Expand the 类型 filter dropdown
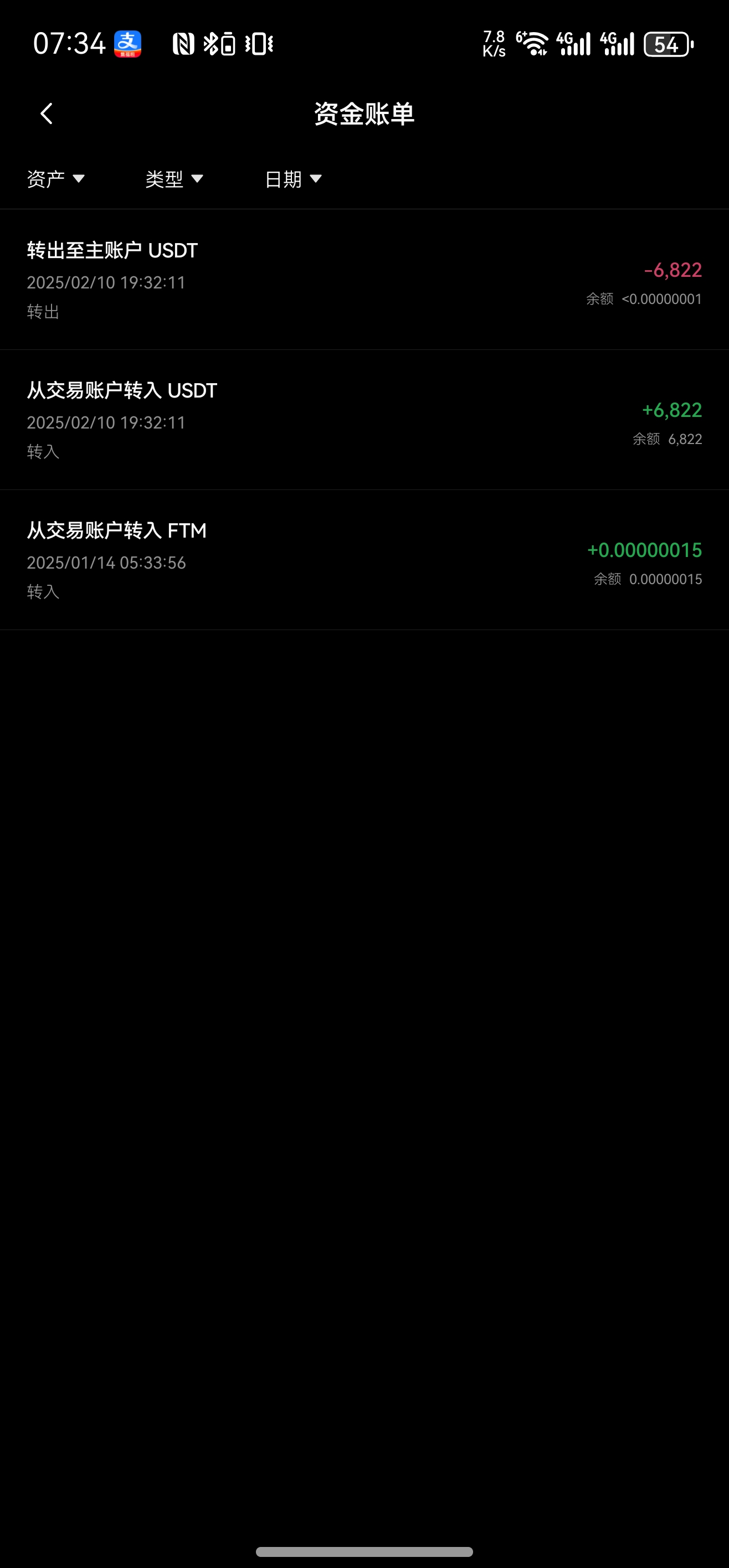This screenshot has height=1568, width=729. 174,179
